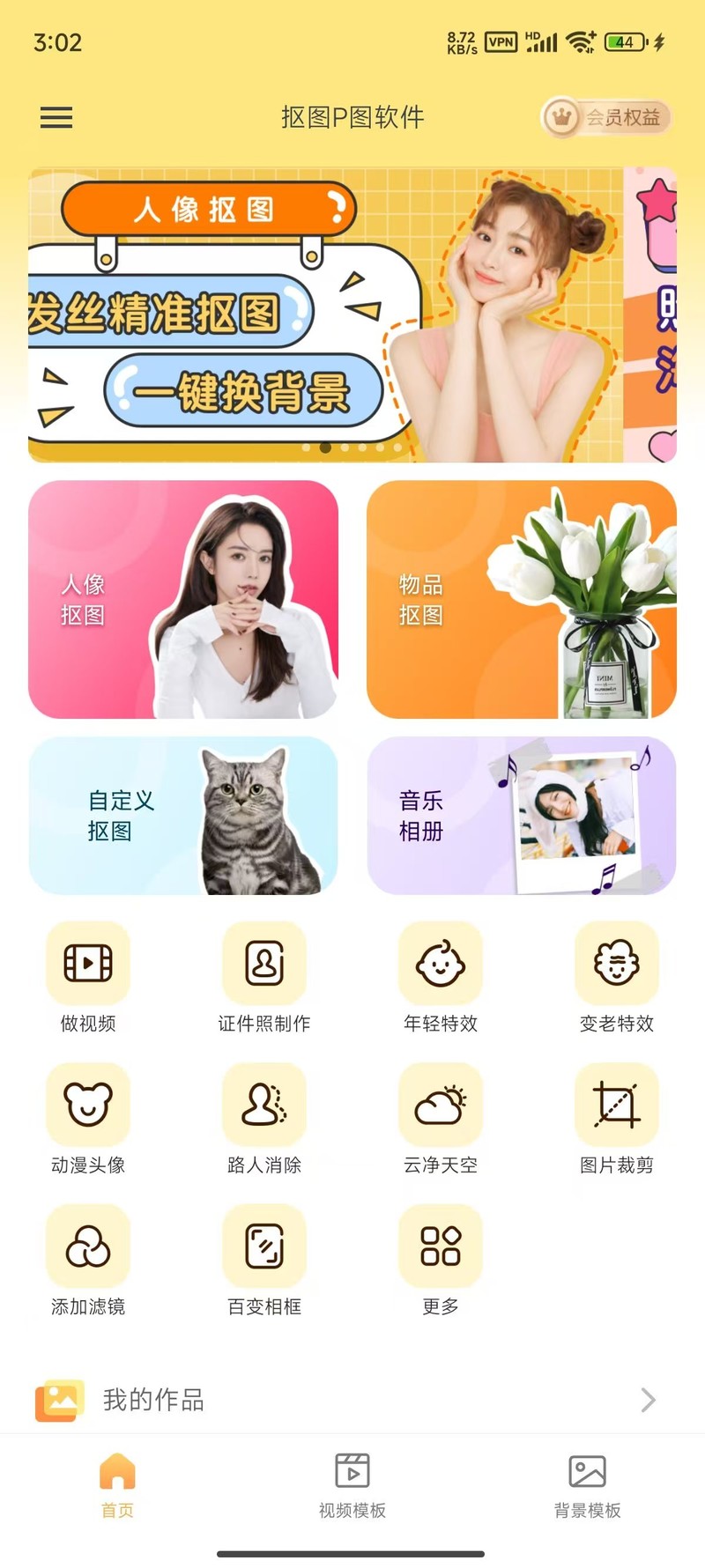This screenshot has height=1568, width=705.
Task: Open the 变老特效 aging effect
Action: [x=617, y=978]
